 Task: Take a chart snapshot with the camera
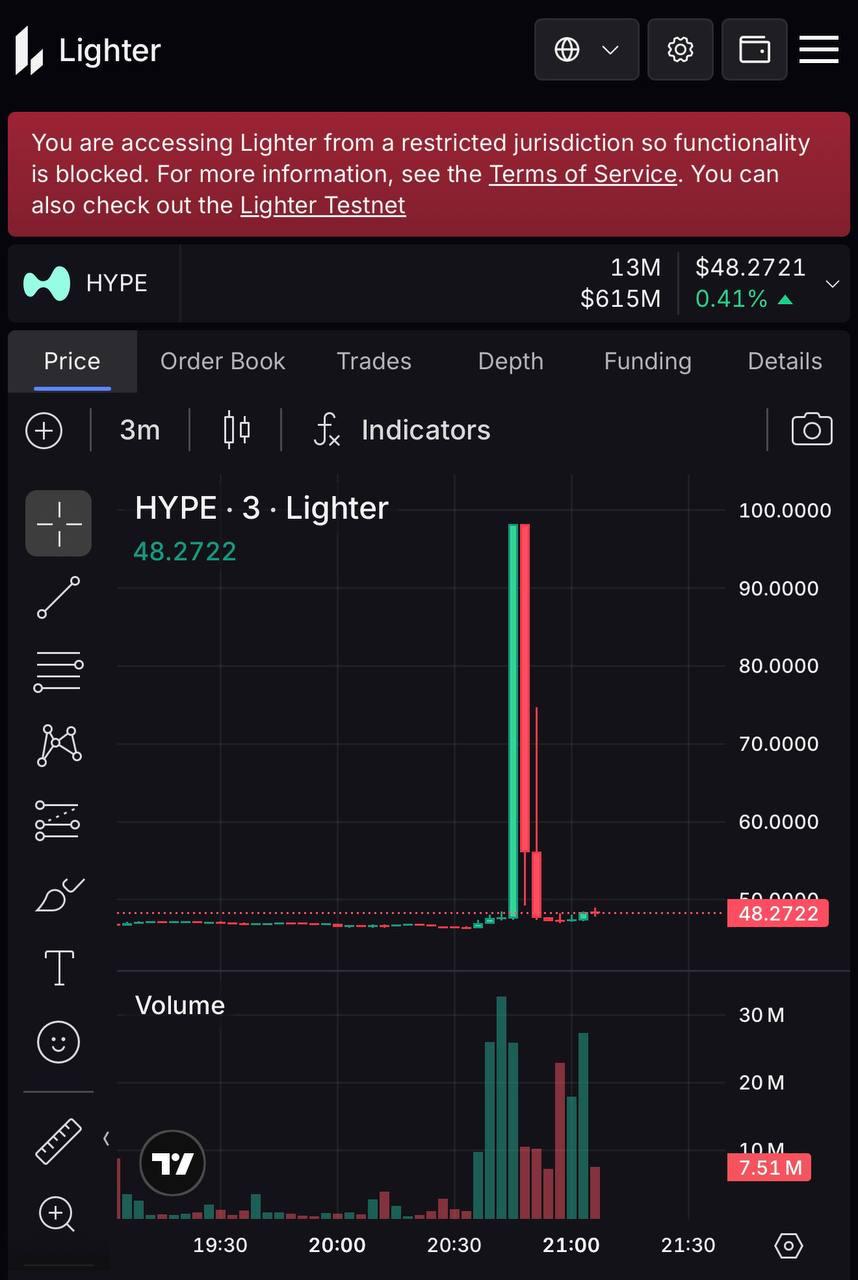tap(811, 430)
